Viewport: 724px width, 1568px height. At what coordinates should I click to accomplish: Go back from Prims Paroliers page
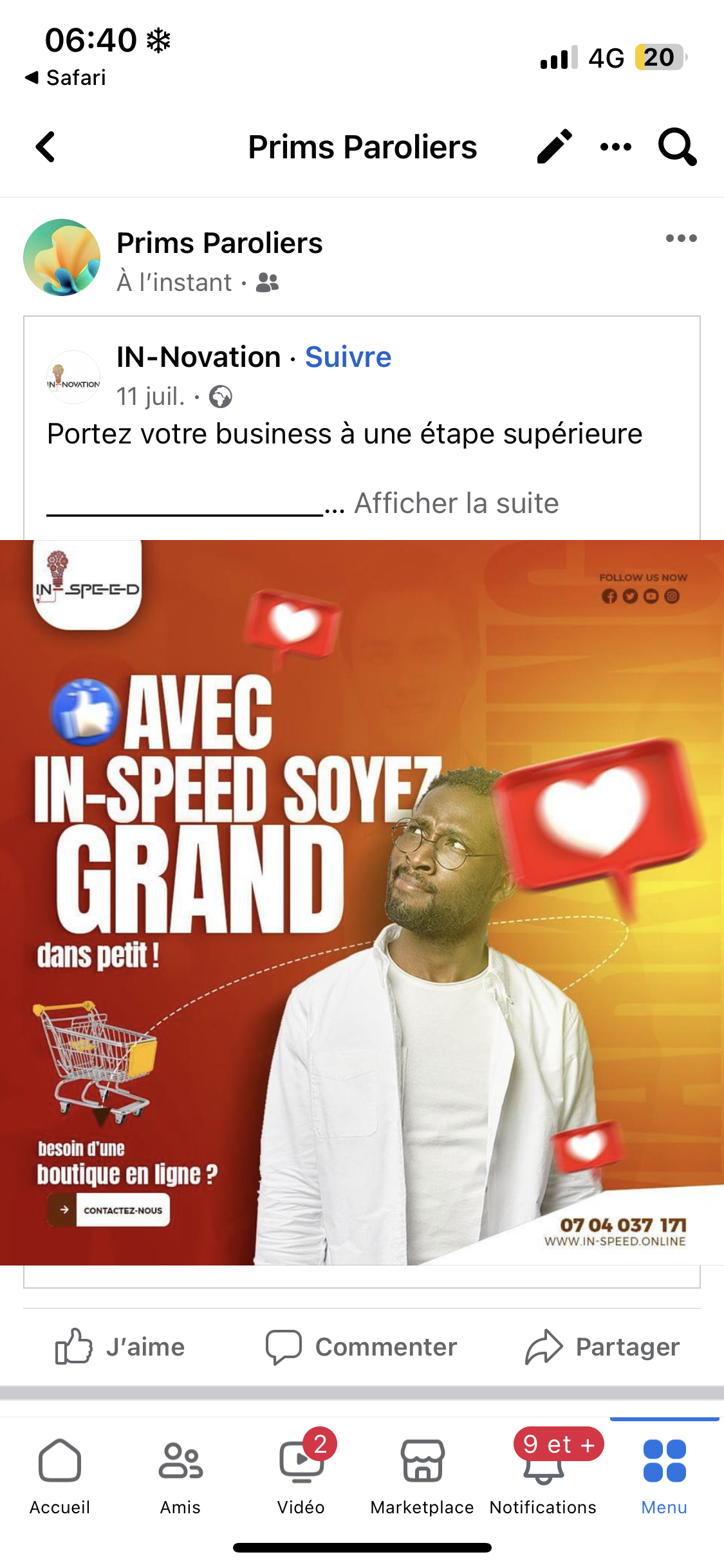click(46, 147)
